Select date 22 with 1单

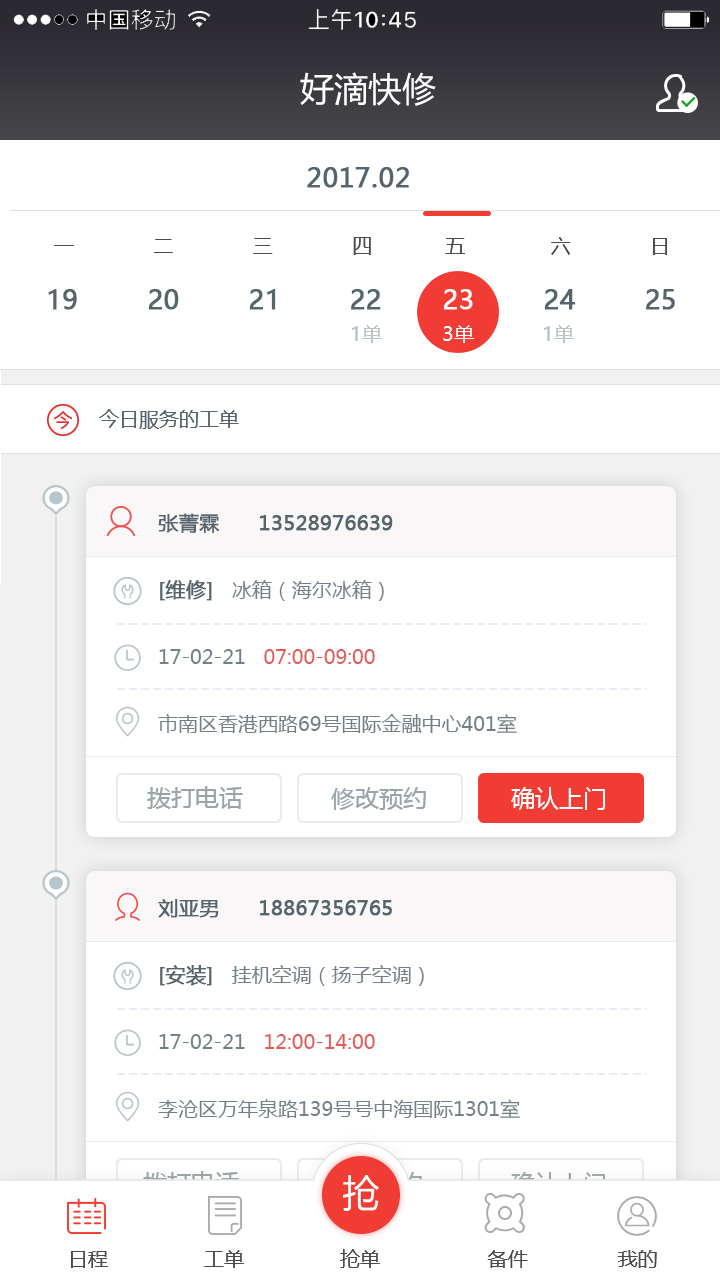(365, 312)
